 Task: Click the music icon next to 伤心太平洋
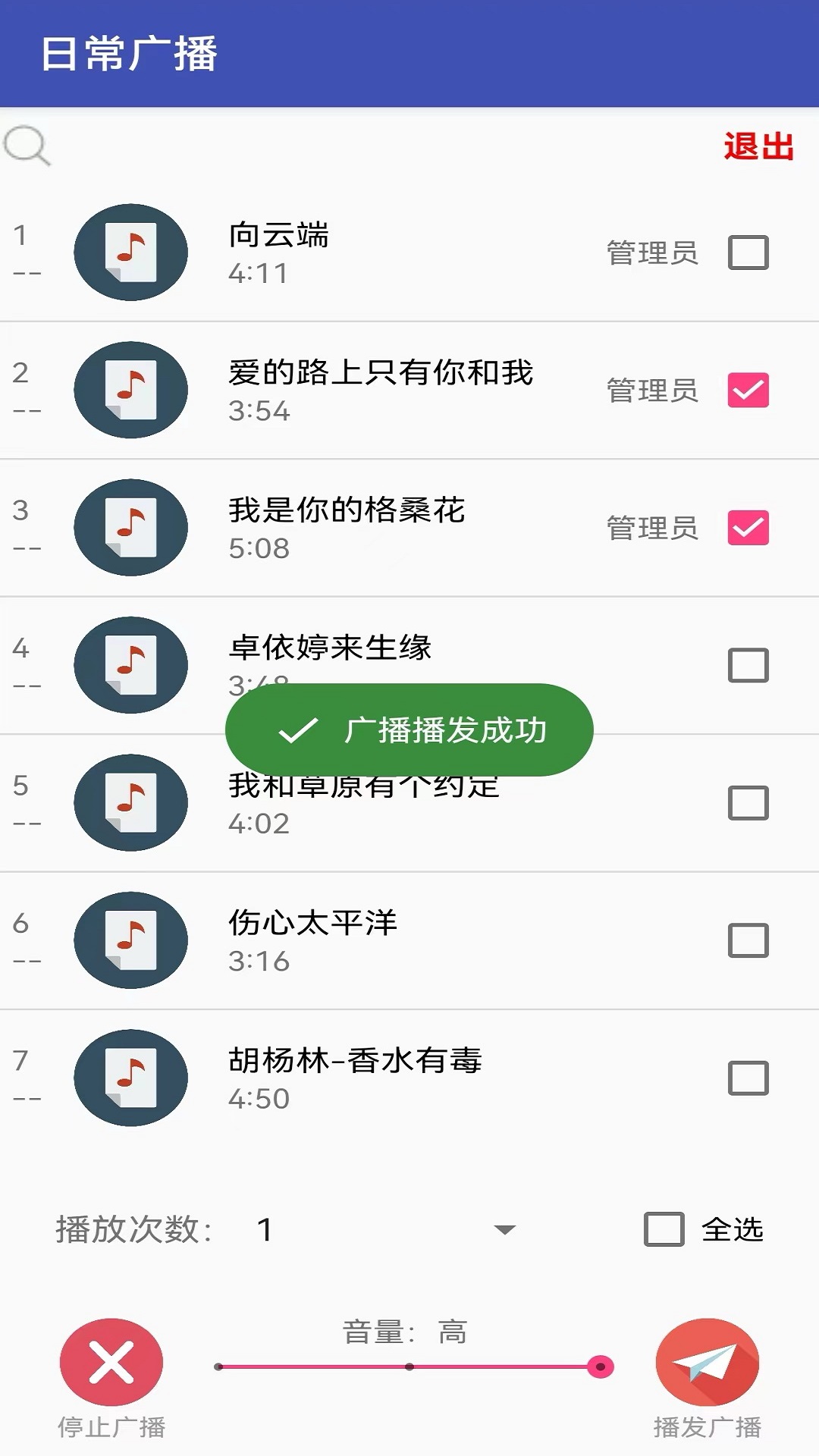click(130, 940)
